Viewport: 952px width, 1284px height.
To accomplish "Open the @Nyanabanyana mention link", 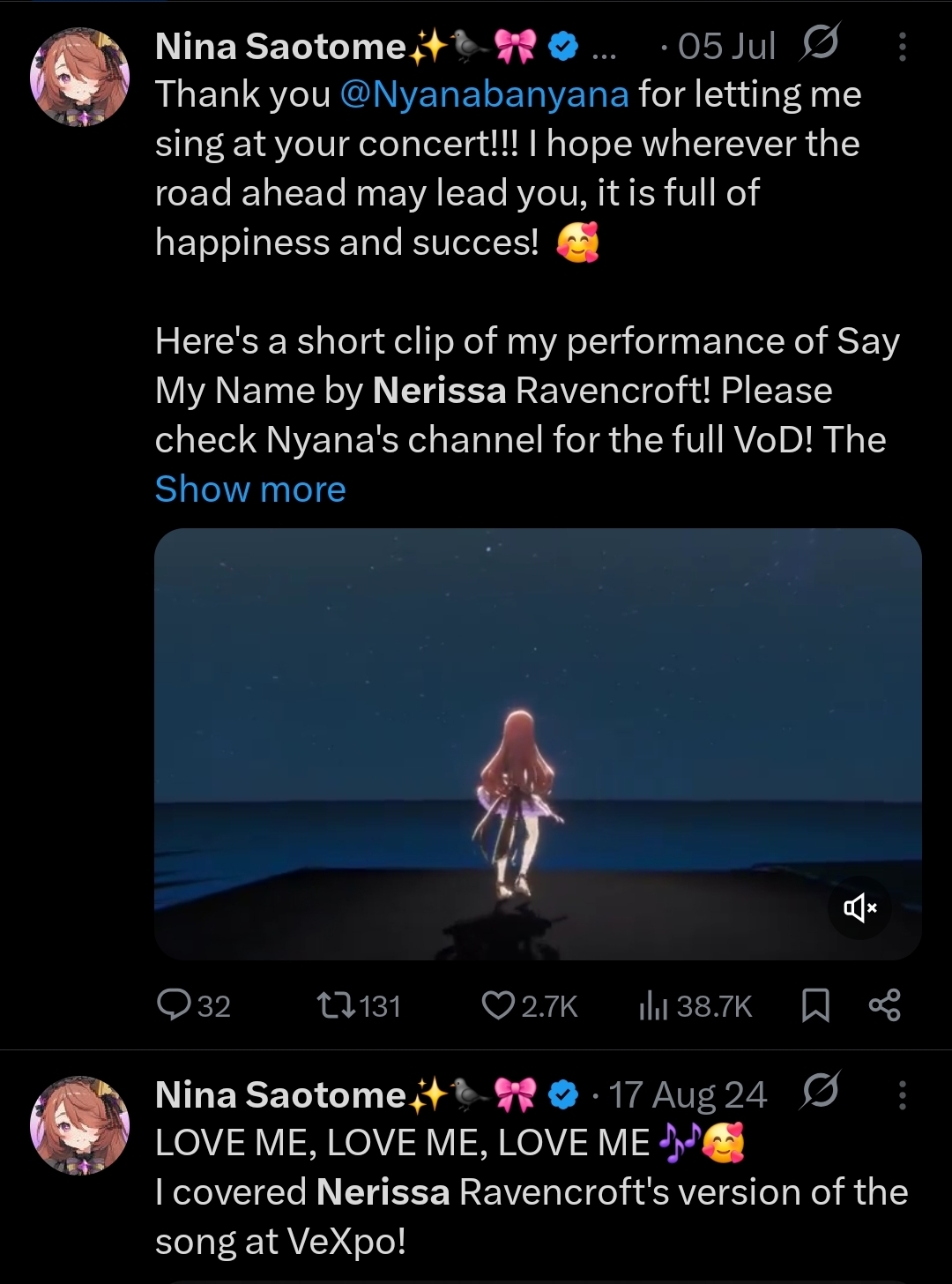I will 483,94.
